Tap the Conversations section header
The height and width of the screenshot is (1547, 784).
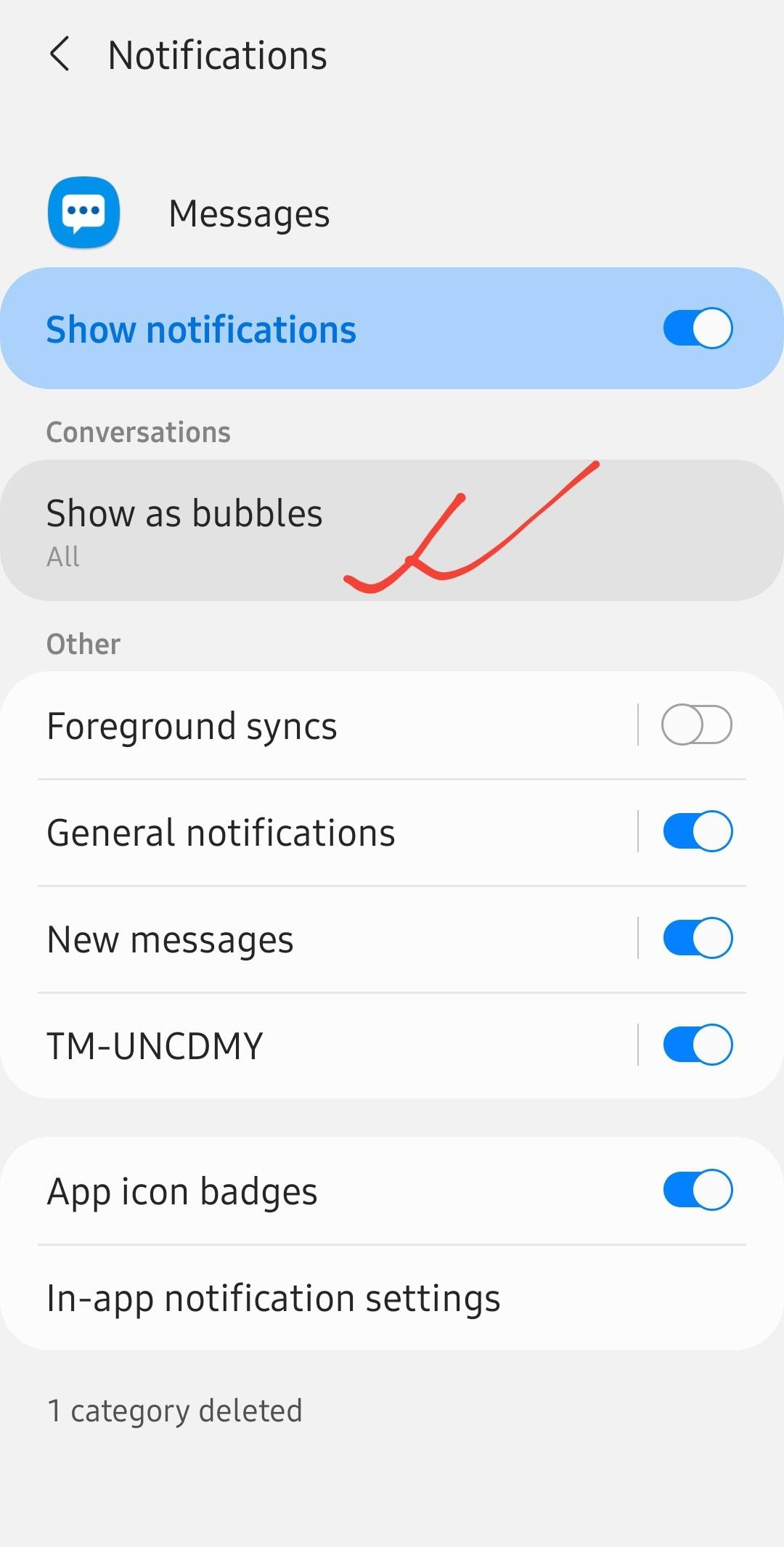click(138, 431)
